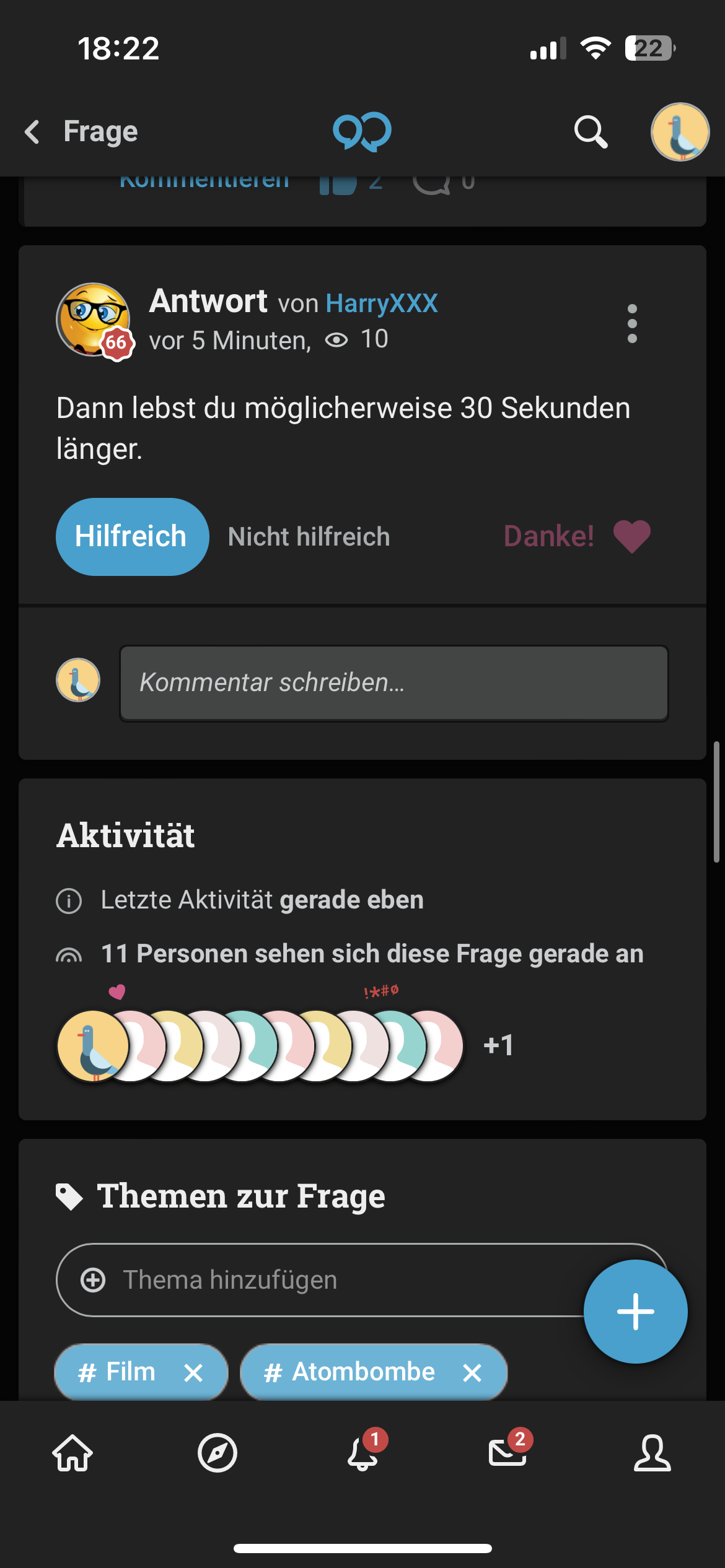Click the Kommentar schreiben field

tap(393, 683)
